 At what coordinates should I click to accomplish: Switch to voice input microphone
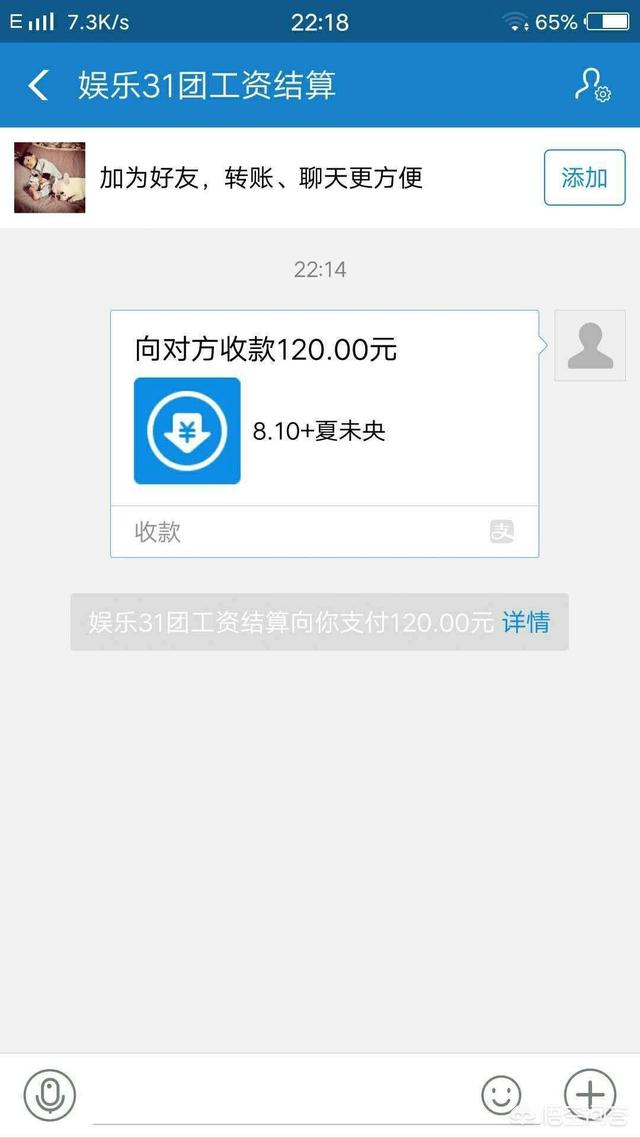pyautogui.click(x=50, y=1095)
